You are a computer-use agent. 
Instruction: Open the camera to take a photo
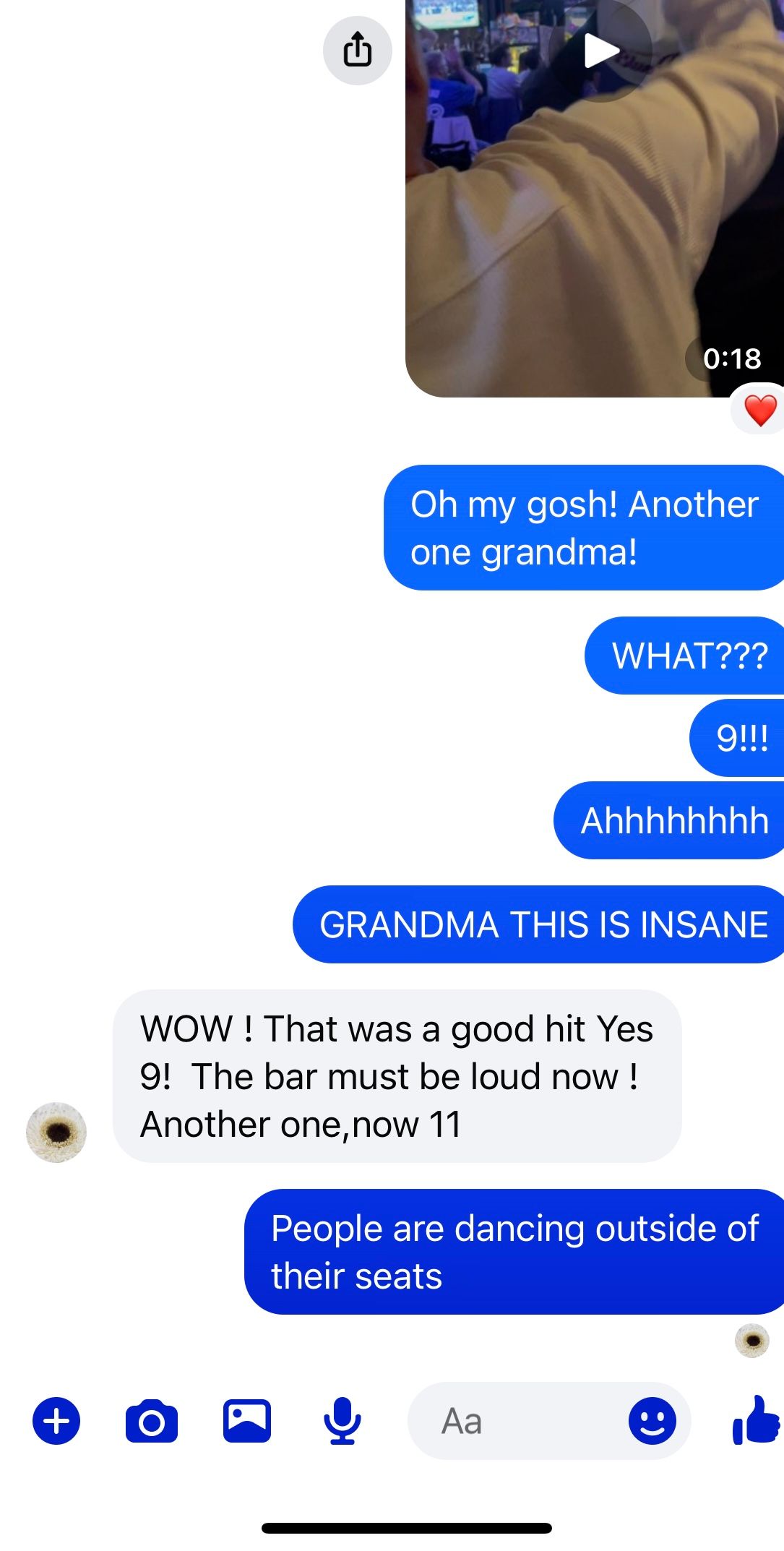tap(152, 1420)
